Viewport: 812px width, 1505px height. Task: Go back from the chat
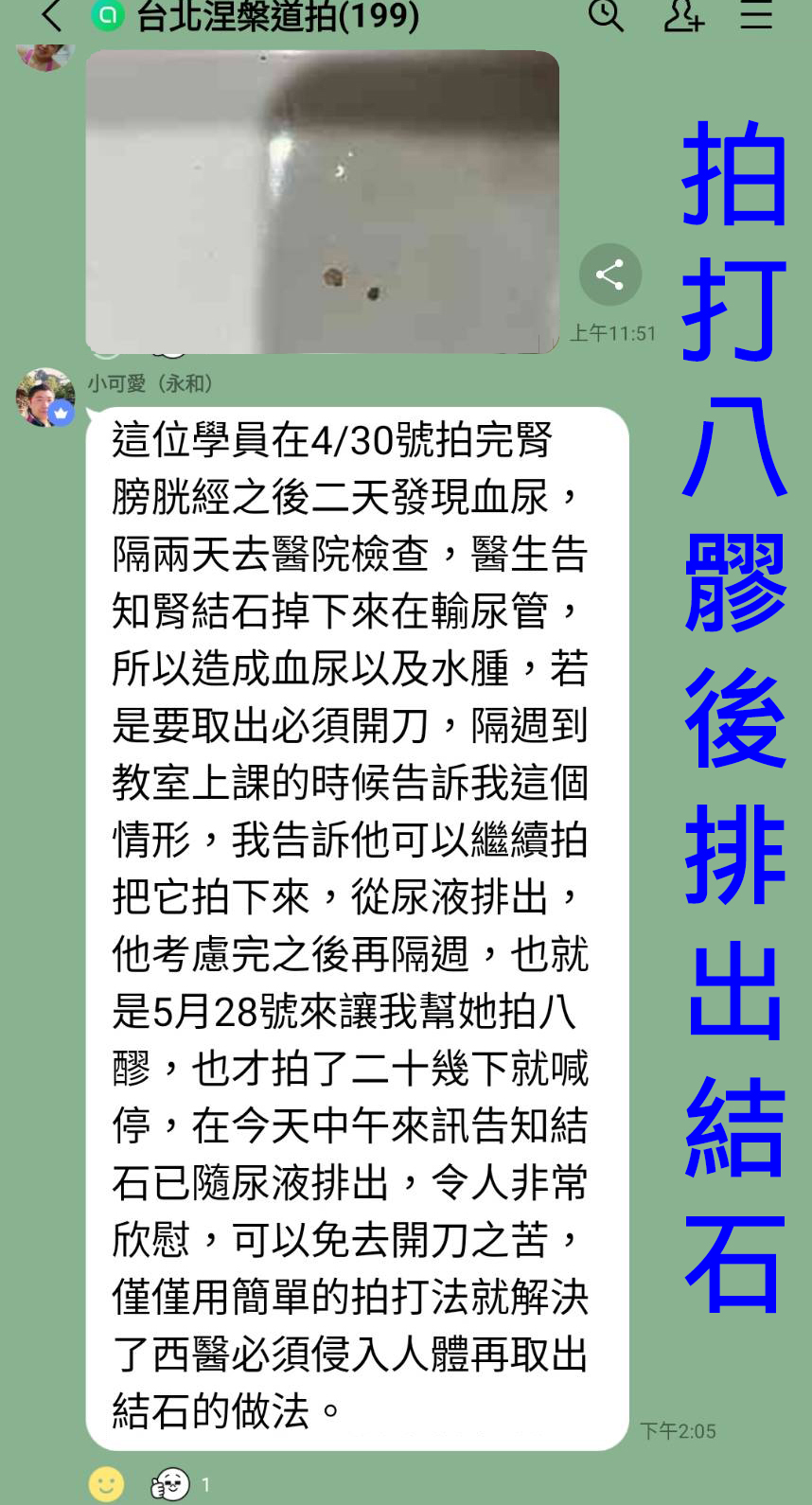tap(51, 15)
